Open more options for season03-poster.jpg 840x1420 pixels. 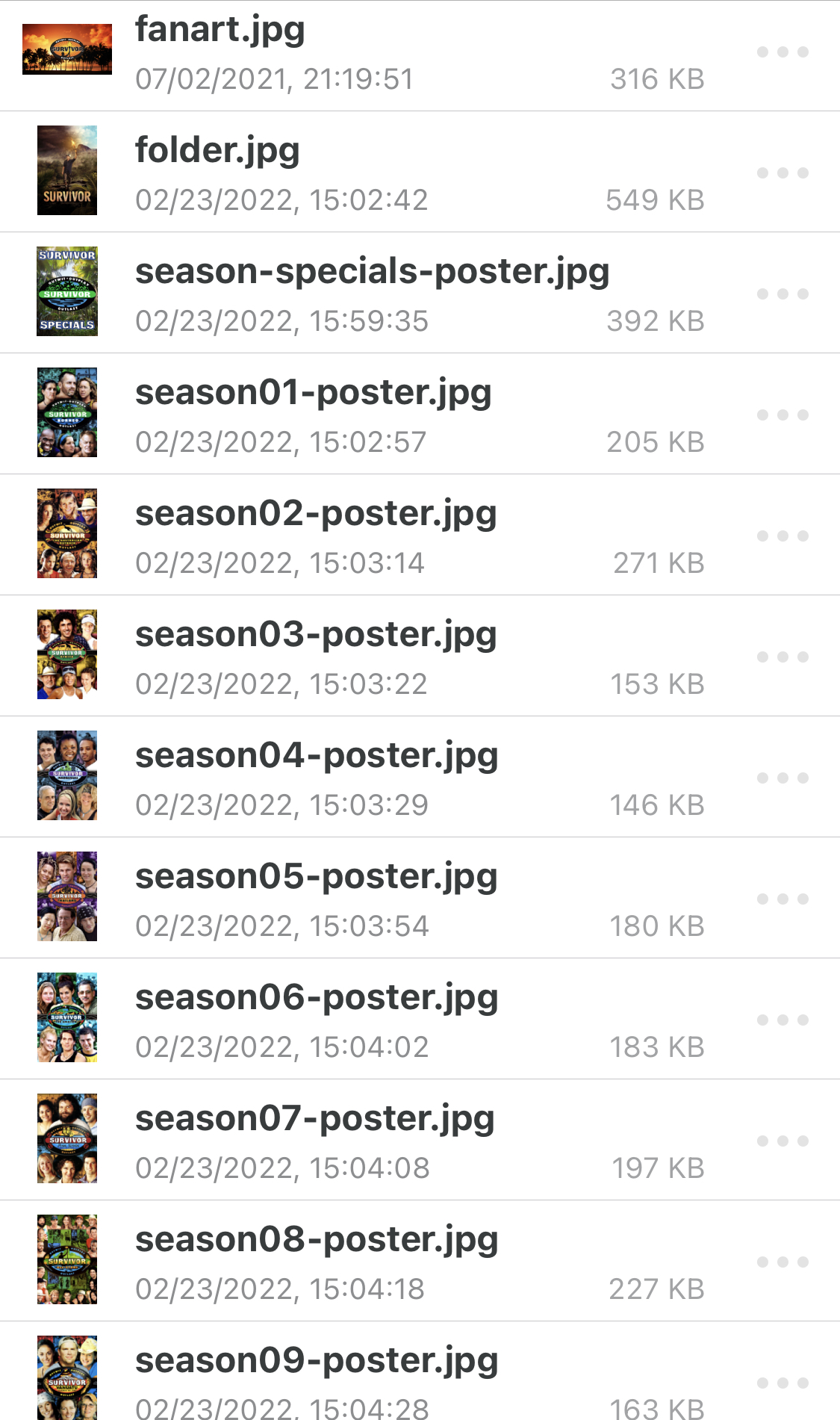[783, 657]
